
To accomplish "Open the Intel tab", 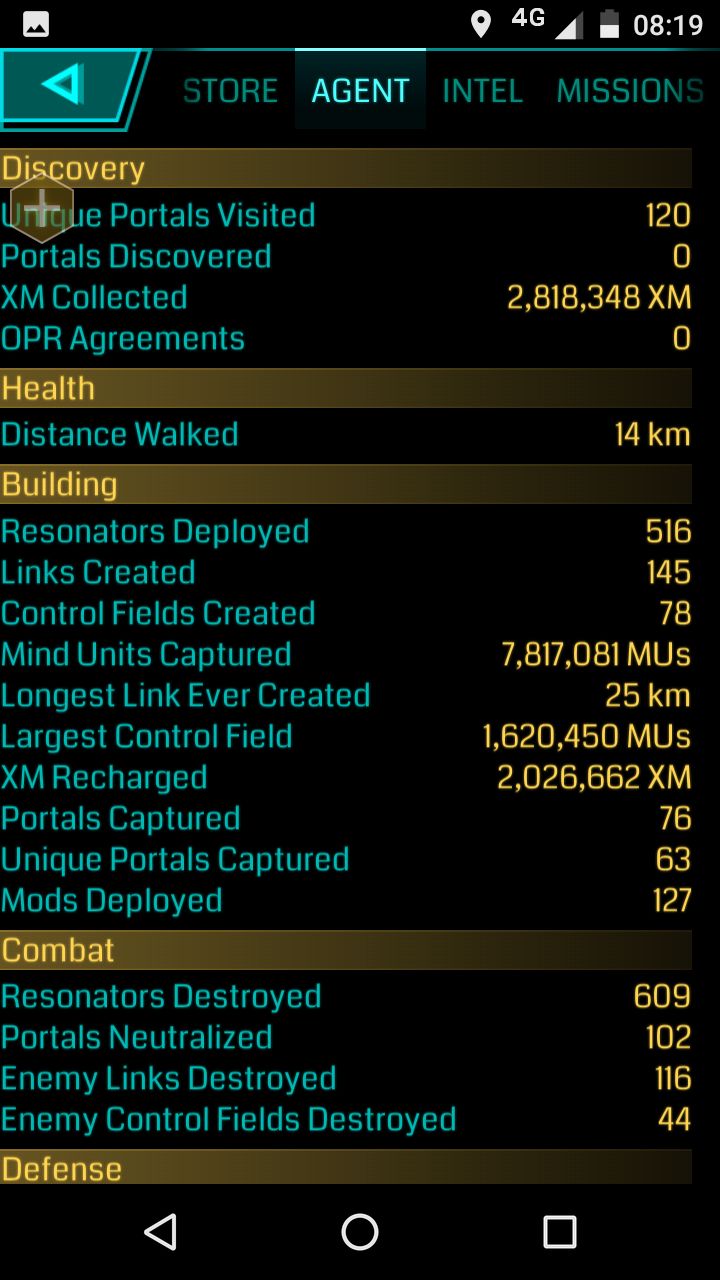I will (x=483, y=91).
